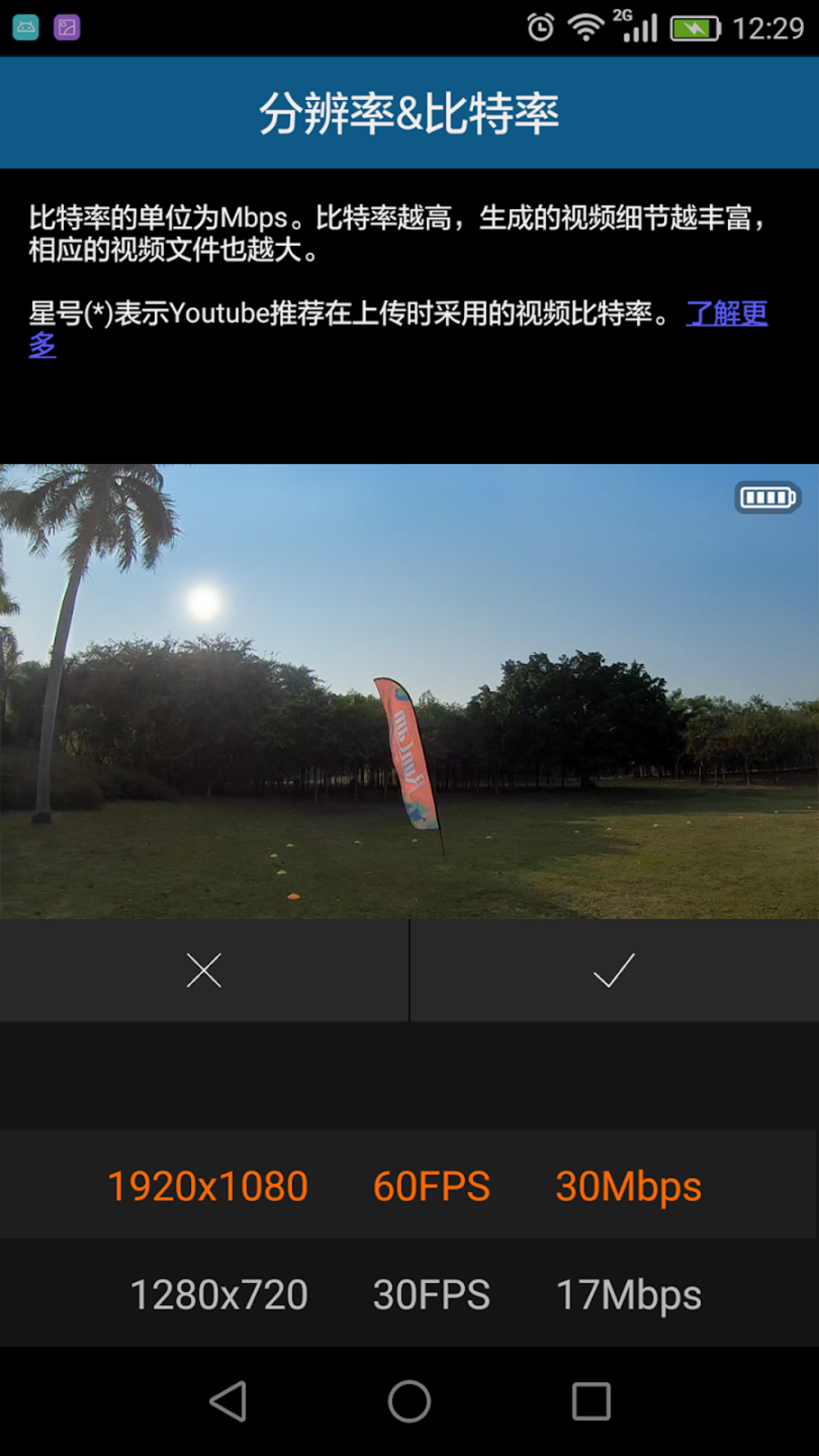Choose the 30Mbps bitrate value
Screen dimensions: 819x1456
tap(628, 1186)
